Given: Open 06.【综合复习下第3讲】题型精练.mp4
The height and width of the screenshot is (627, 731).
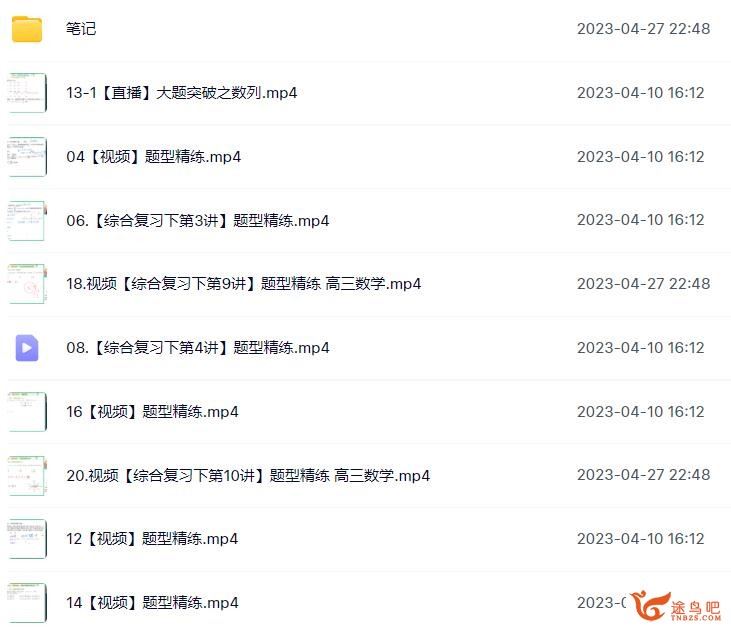Looking at the screenshot, I should click(197, 221).
